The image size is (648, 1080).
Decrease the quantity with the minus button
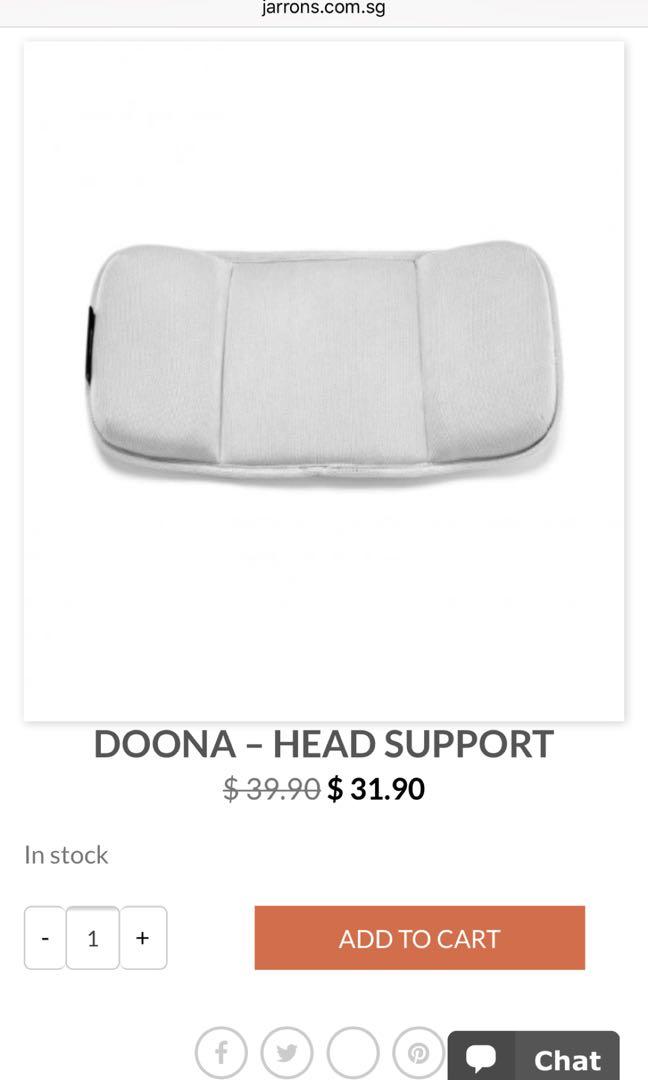coord(45,938)
